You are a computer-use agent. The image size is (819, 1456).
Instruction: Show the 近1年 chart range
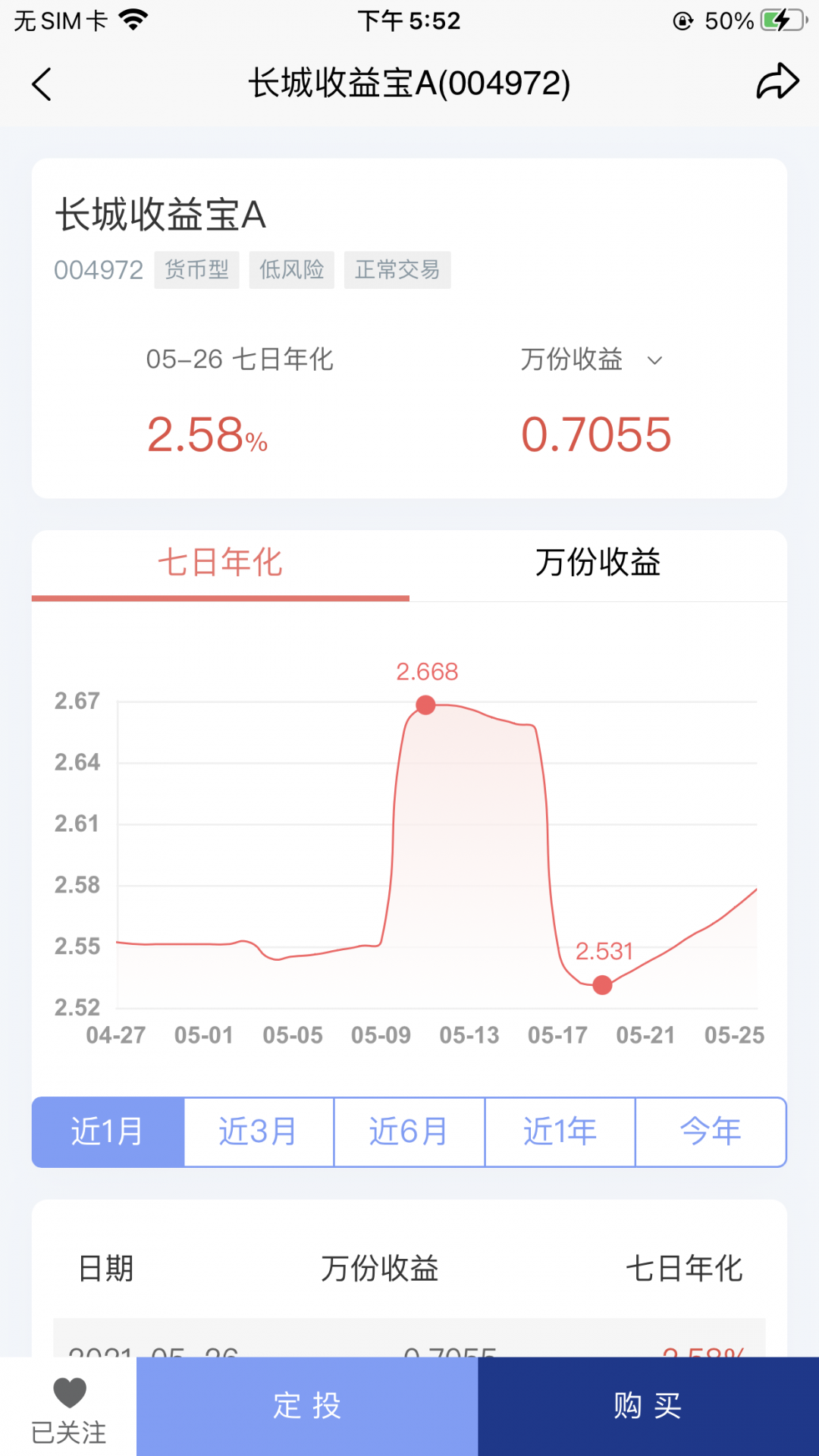560,1131
